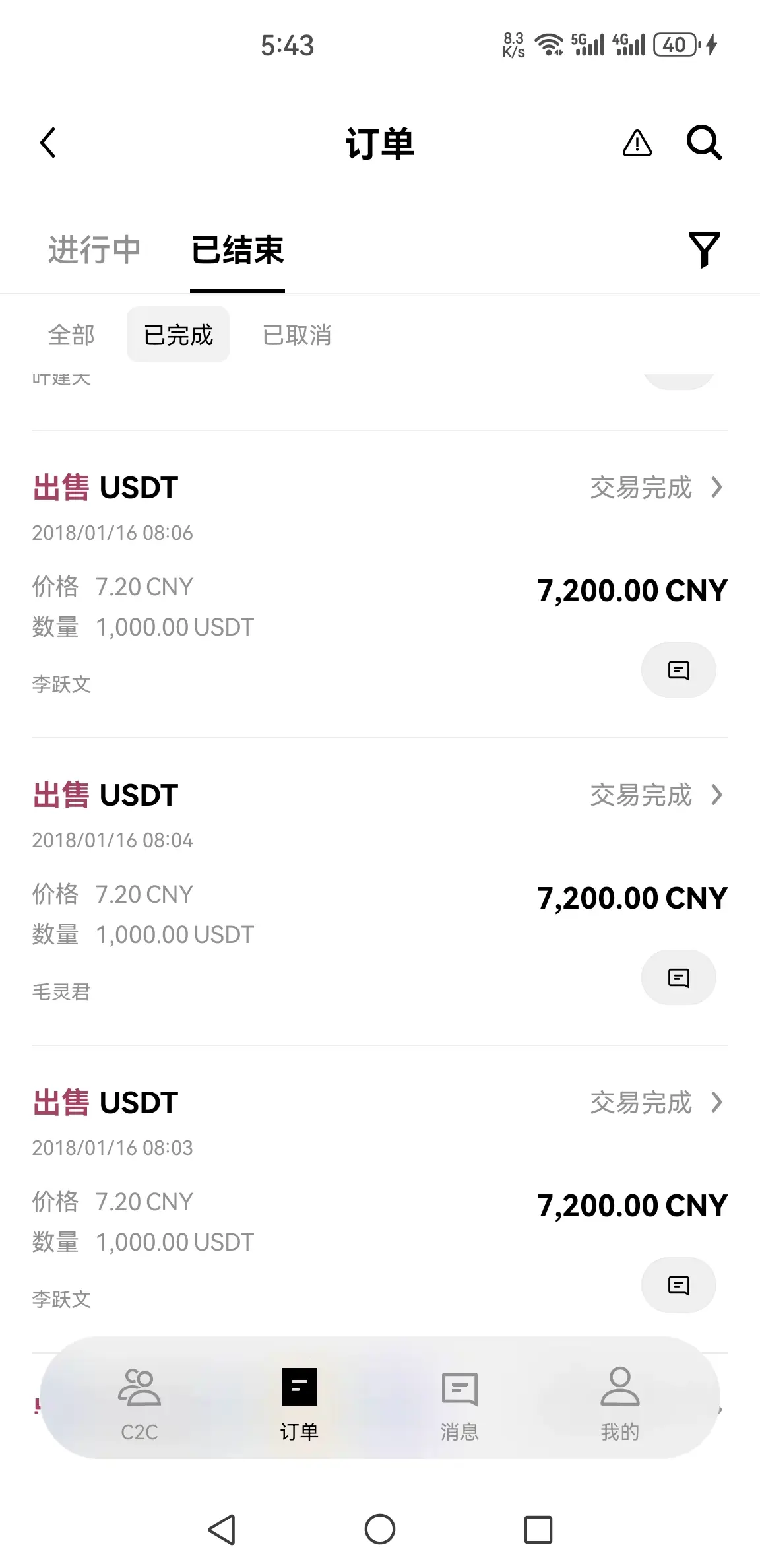Open the order filter funnel
Screen dimensions: 760x1568
(704, 249)
